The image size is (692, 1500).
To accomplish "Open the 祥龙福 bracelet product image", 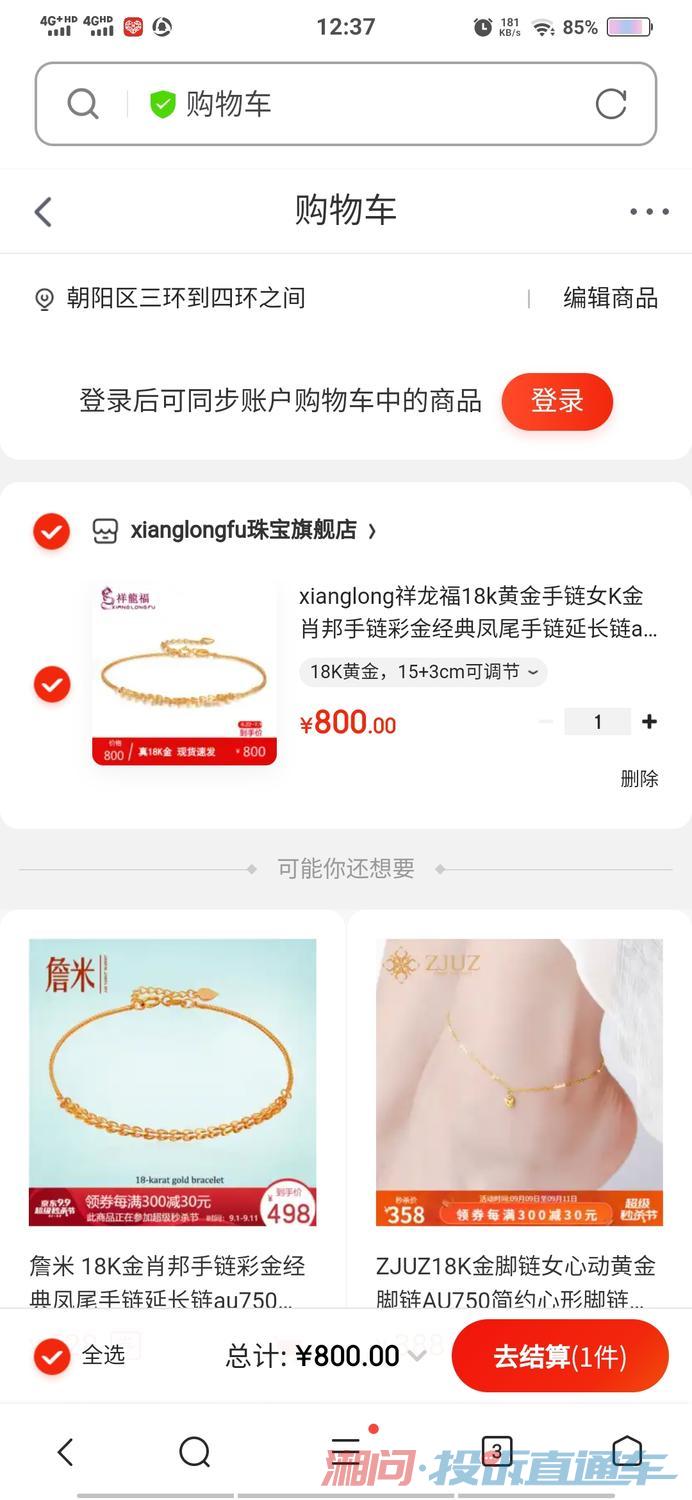I will (x=184, y=674).
